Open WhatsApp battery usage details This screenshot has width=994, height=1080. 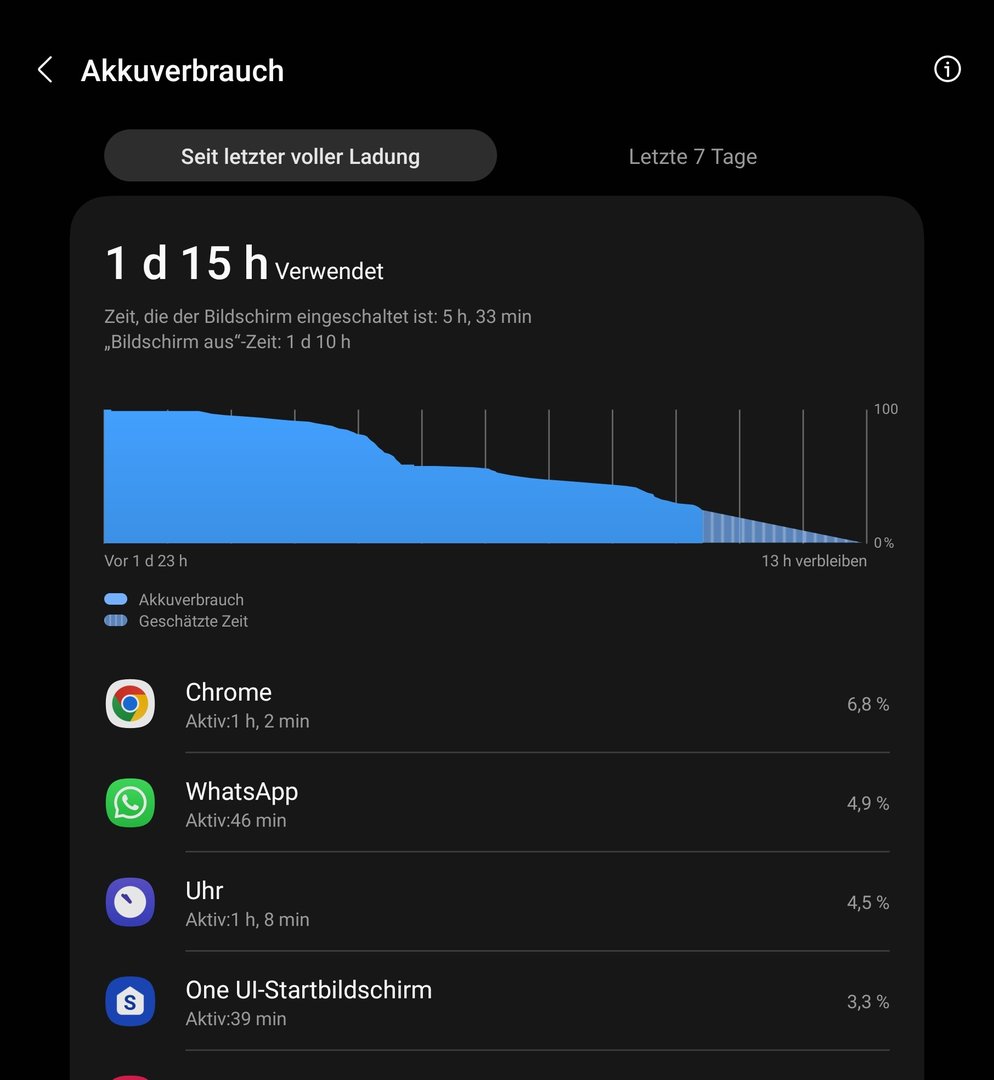[496, 804]
